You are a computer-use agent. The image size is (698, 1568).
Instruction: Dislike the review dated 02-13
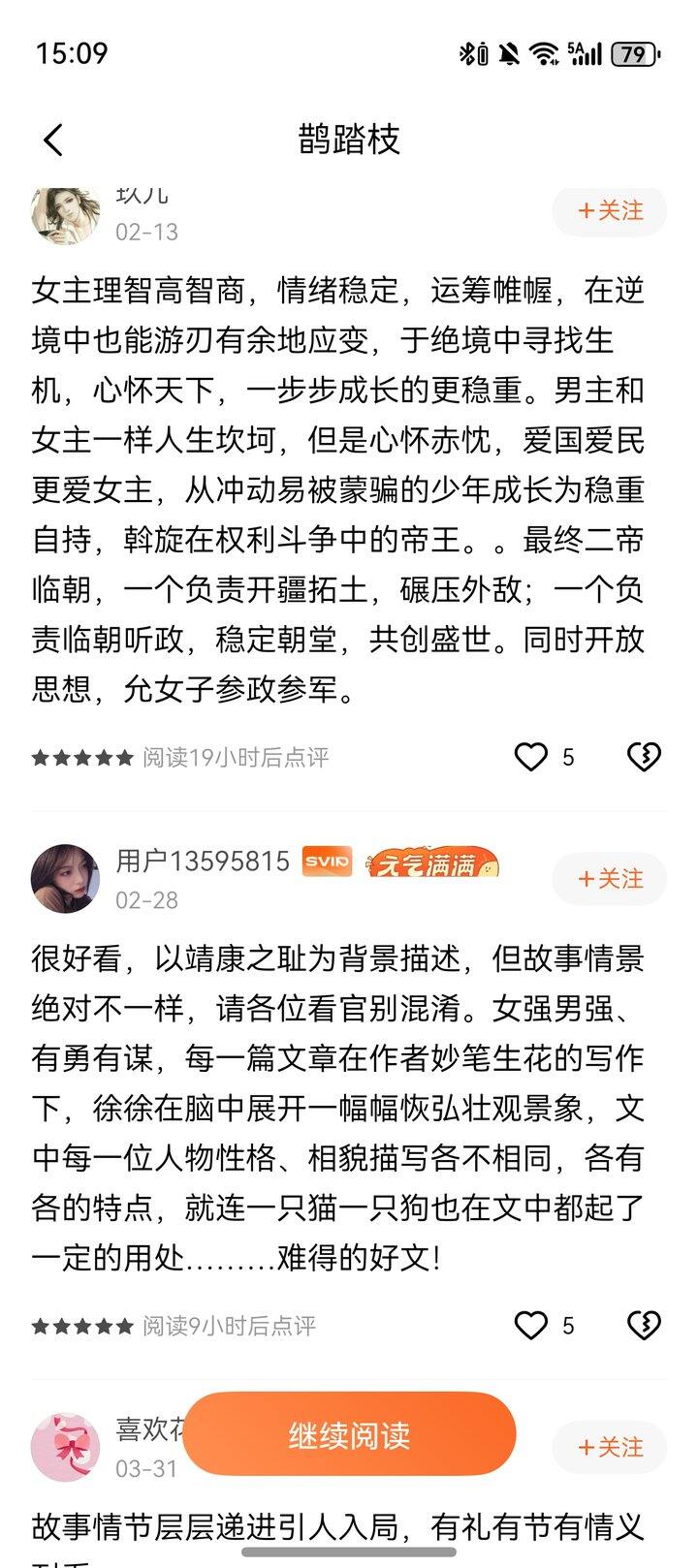tap(644, 757)
